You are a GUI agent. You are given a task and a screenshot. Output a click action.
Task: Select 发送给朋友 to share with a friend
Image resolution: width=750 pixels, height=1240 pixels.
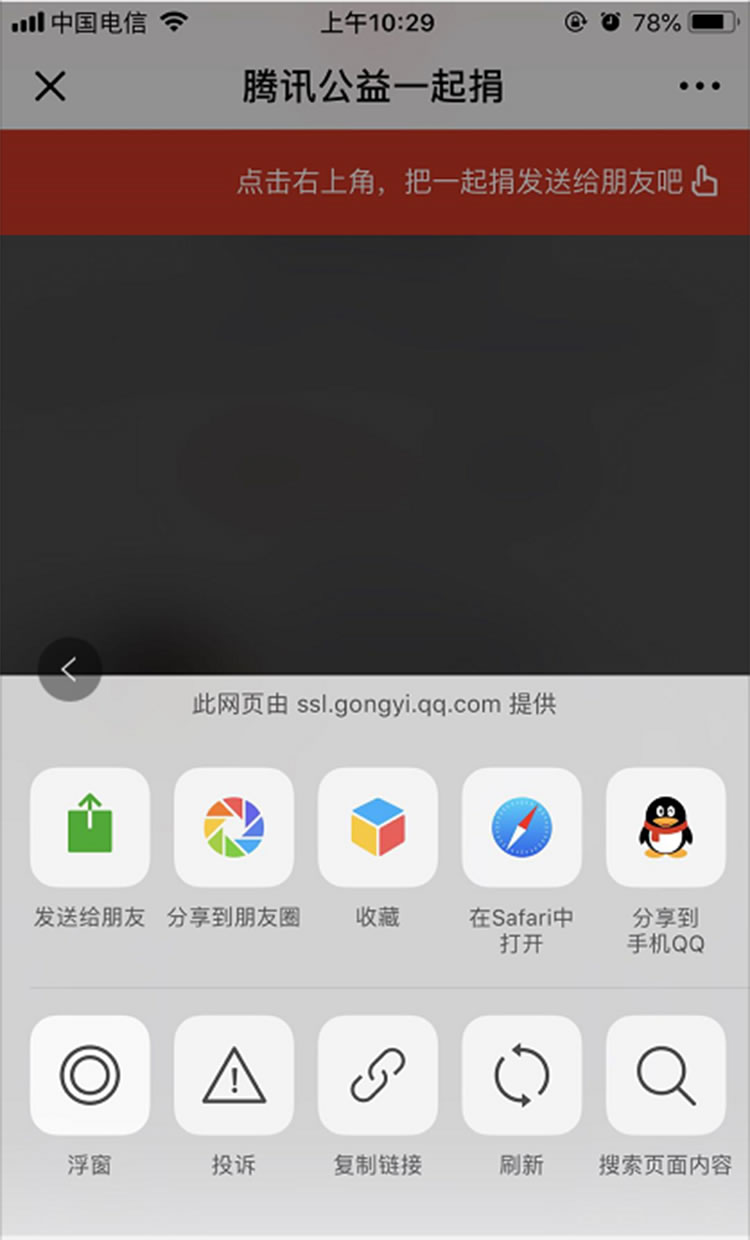click(x=90, y=827)
